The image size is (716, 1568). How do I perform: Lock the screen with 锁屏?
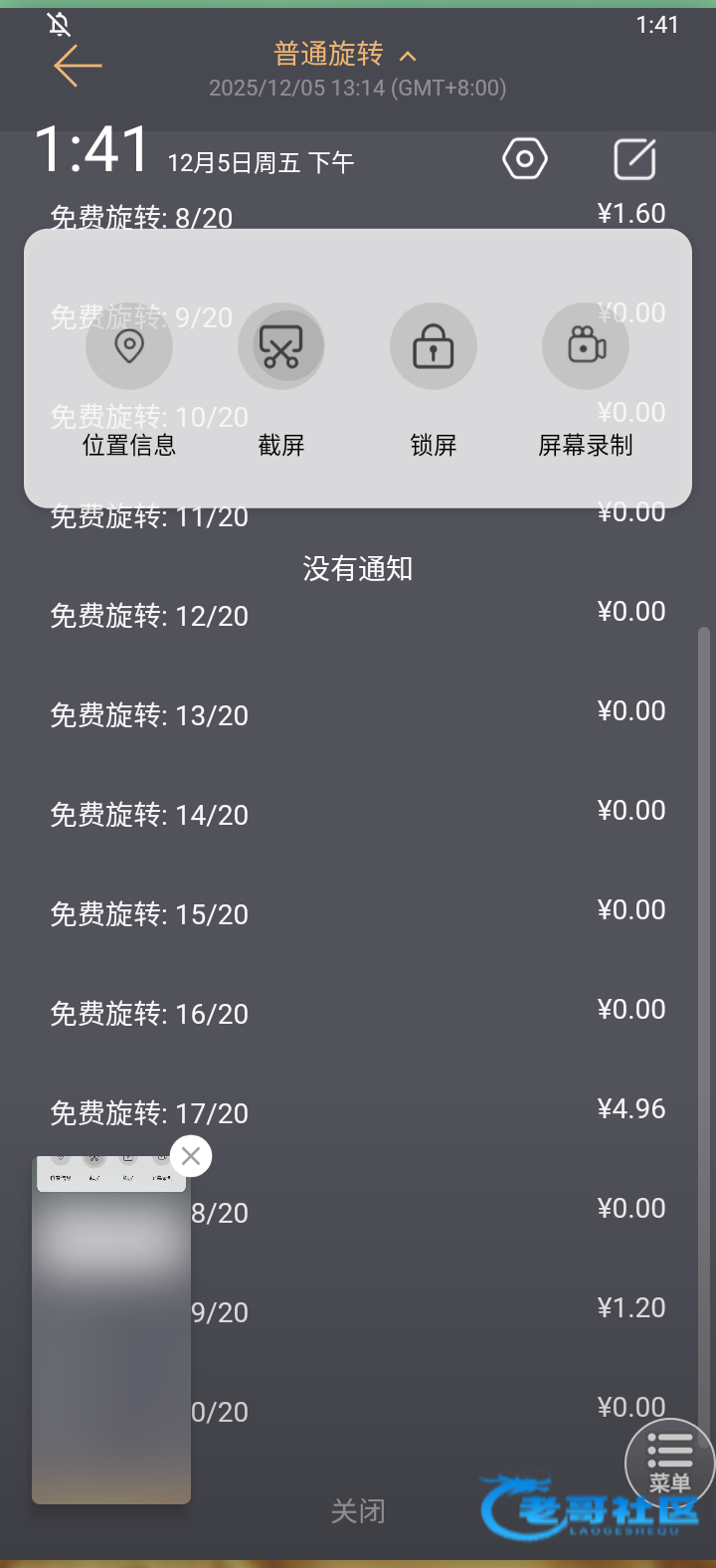(x=434, y=346)
